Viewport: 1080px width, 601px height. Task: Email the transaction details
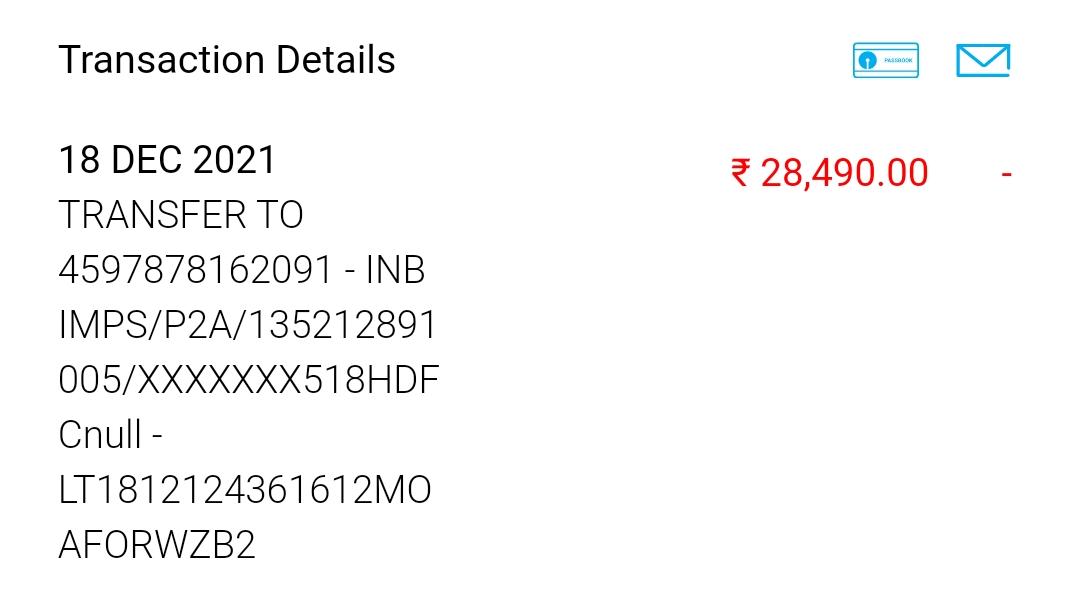point(982,61)
